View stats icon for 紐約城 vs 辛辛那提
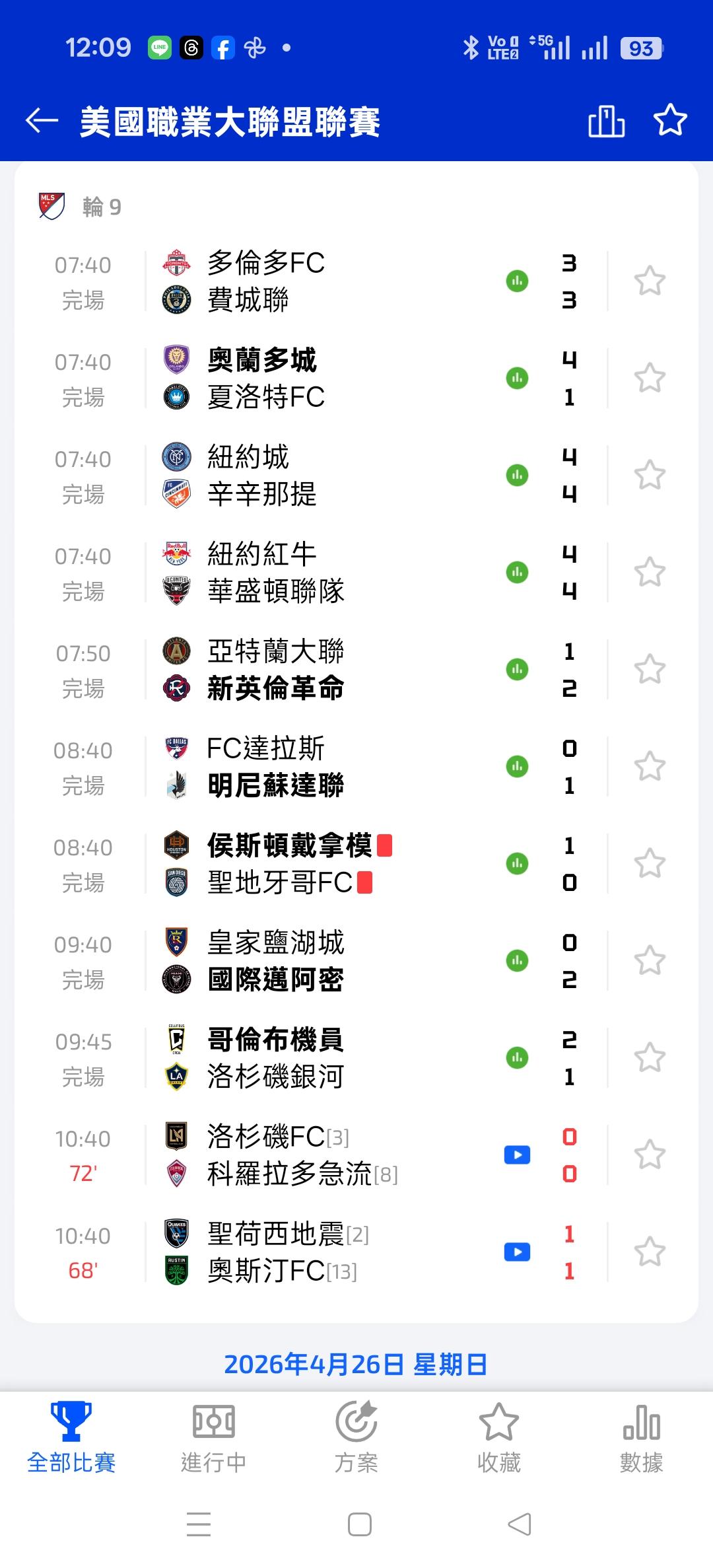Image resolution: width=713 pixels, height=1568 pixels. click(x=517, y=476)
